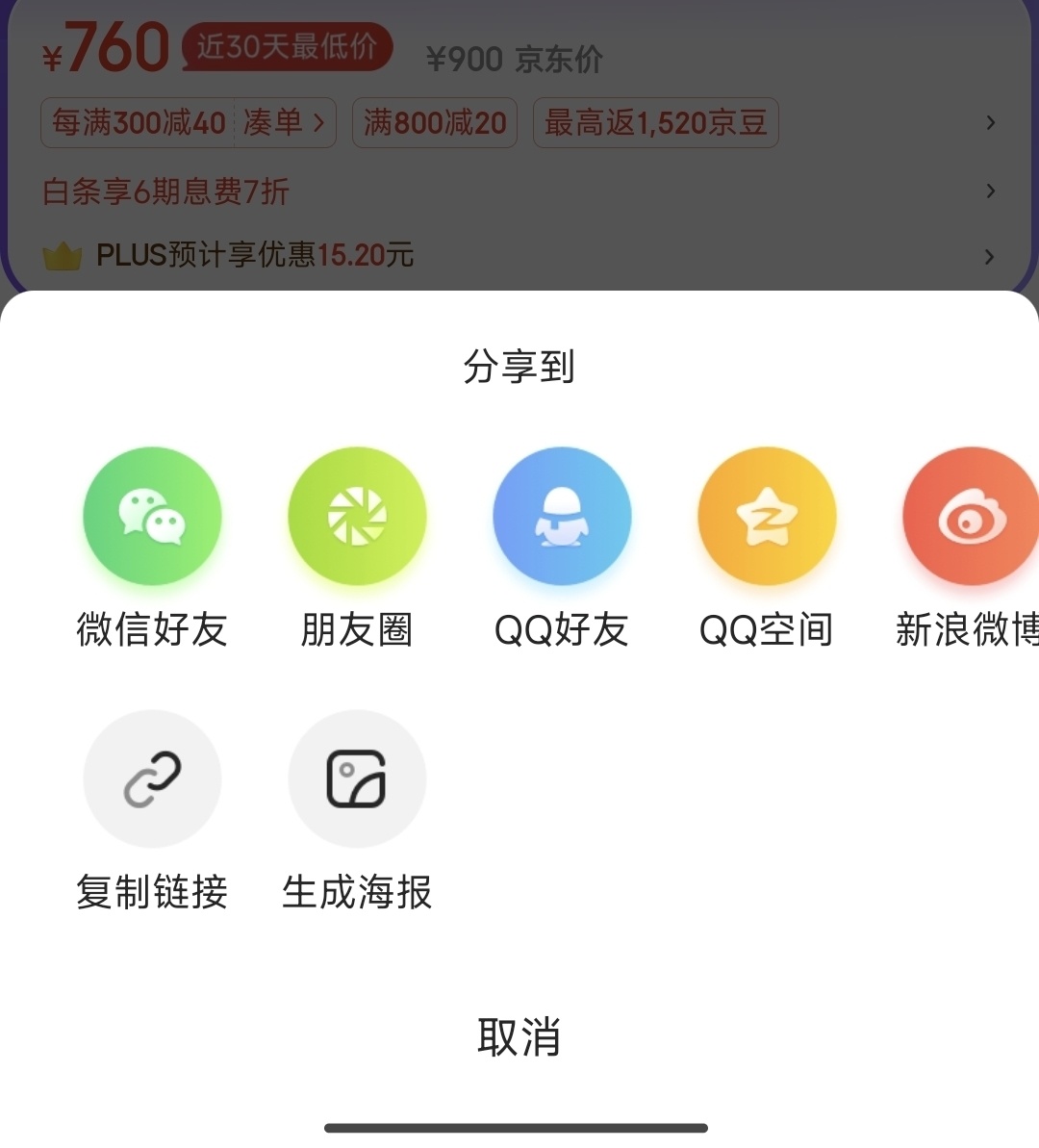Generate a share poster (生成海报)
The height and width of the screenshot is (1148, 1039).
click(x=357, y=779)
